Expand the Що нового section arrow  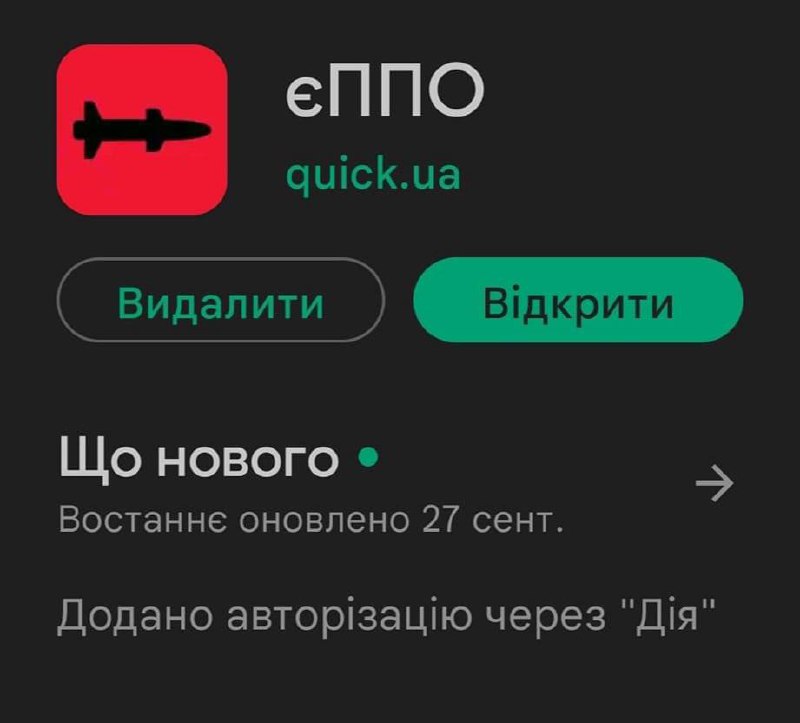pos(714,484)
